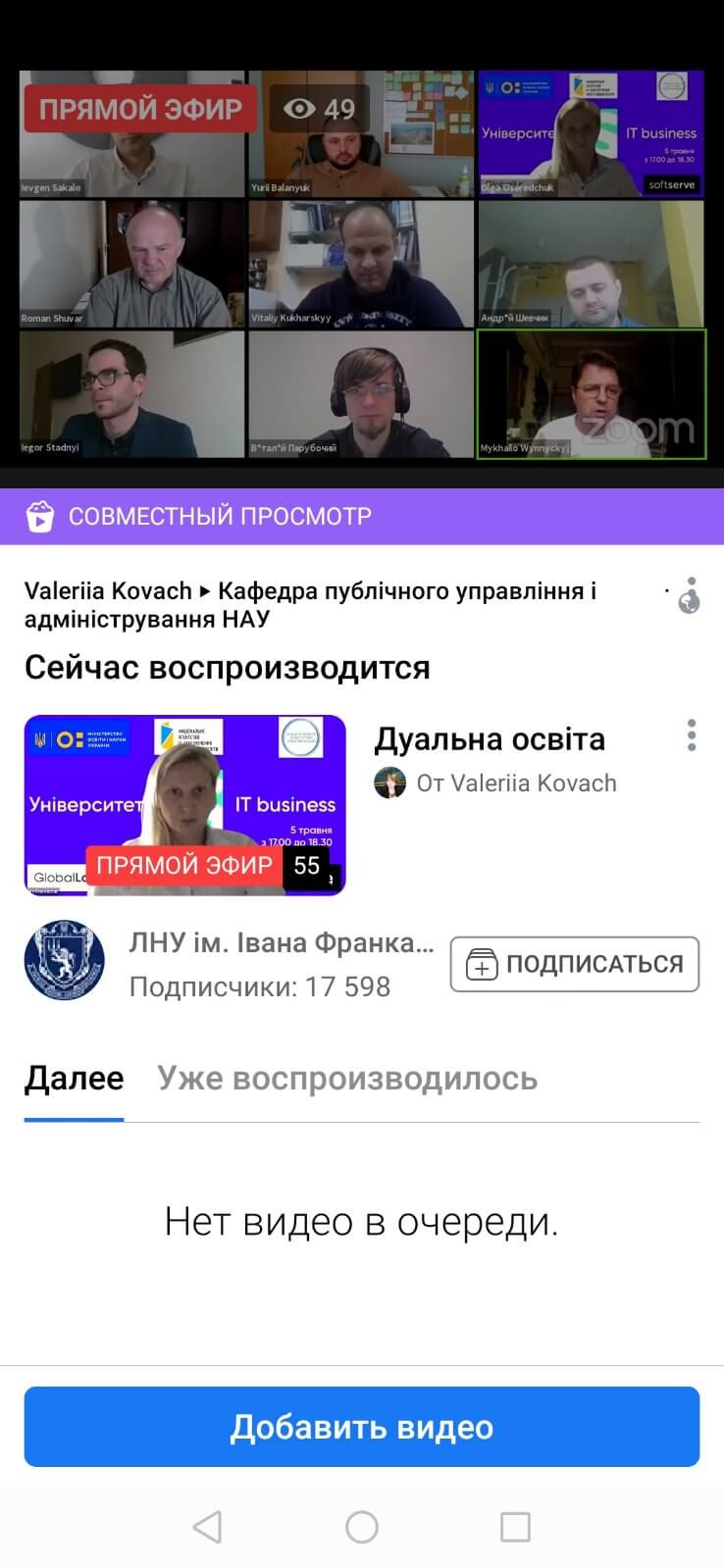Tap the Добавить видео button
Viewport: 724px width, 1568px height.
click(361, 1426)
